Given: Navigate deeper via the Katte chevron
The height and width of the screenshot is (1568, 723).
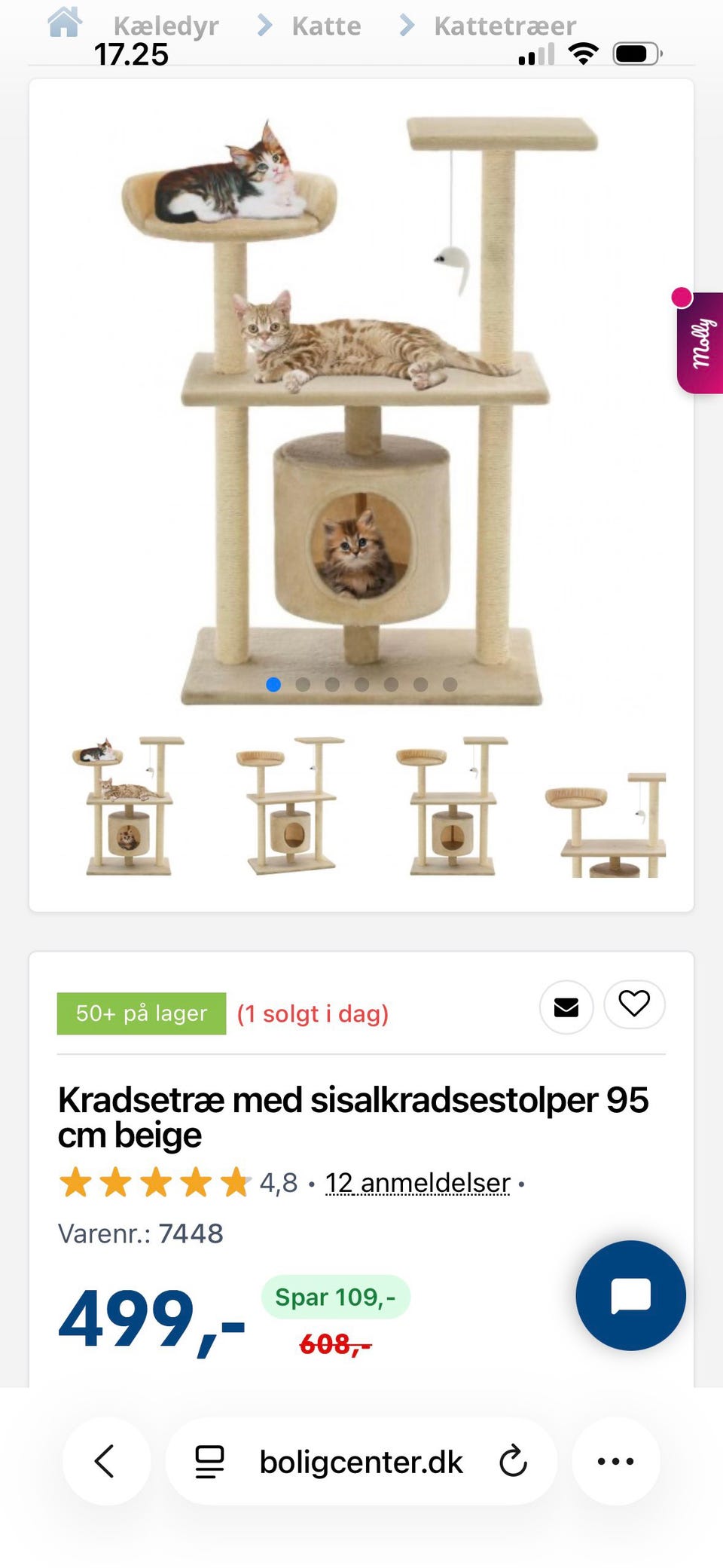Looking at the screenshot, I should coord(407,25).
